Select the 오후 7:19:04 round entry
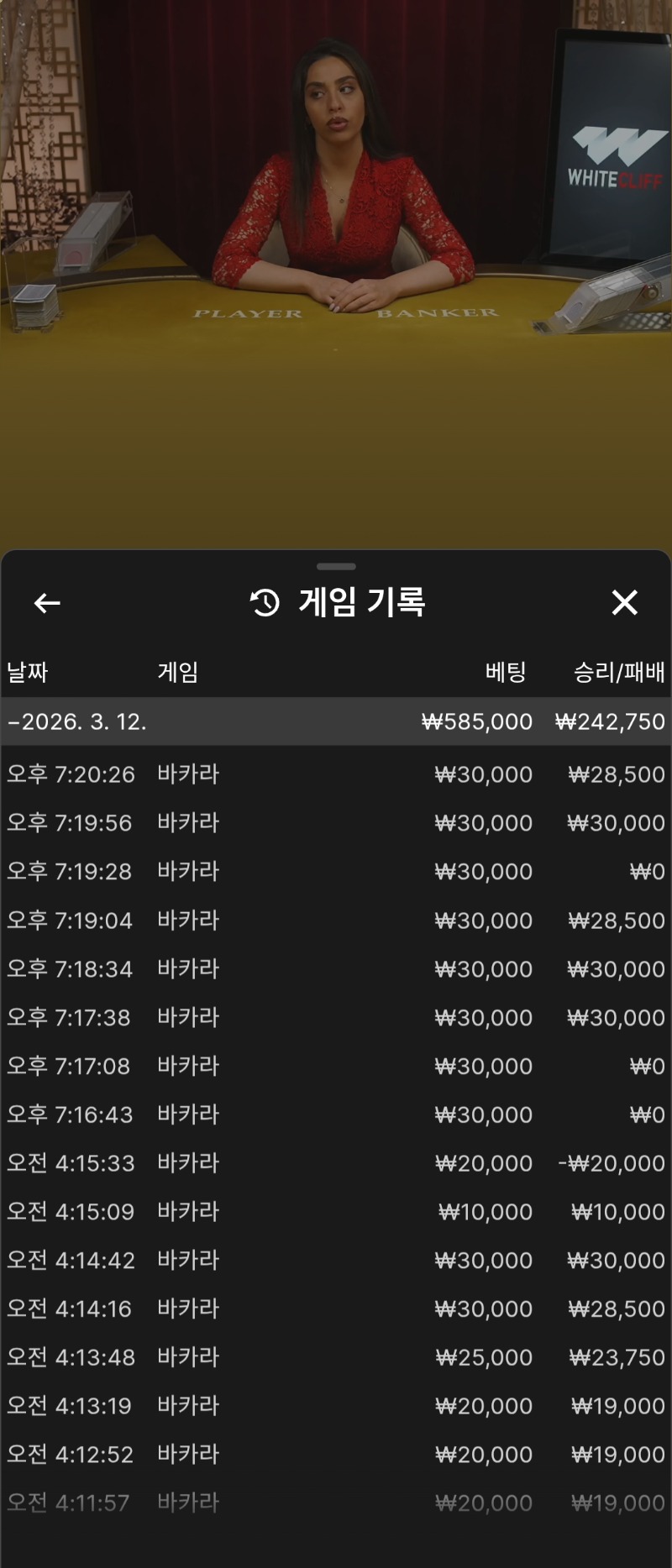Screen dimensions: 672x1568 (336, 920)
